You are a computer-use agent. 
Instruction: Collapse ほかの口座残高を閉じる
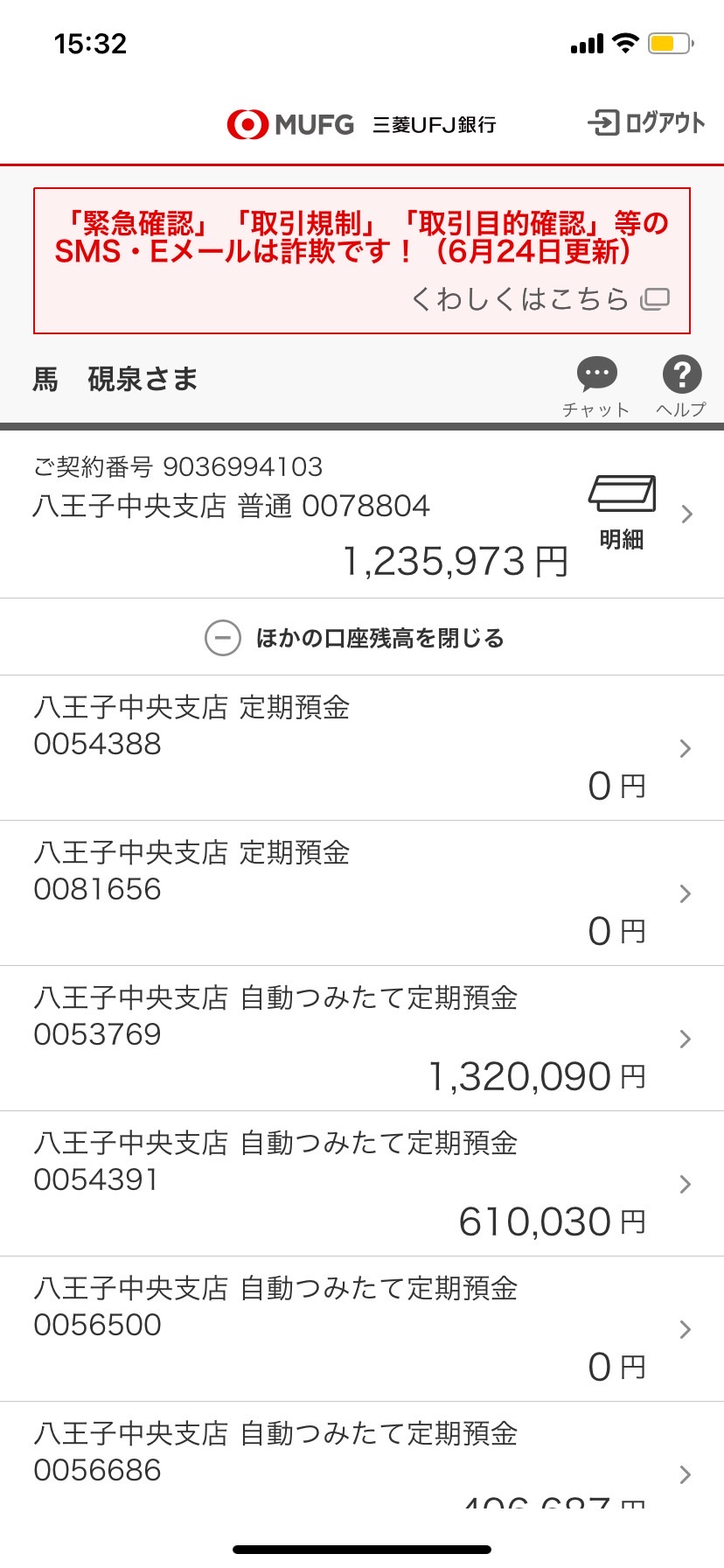354,638
